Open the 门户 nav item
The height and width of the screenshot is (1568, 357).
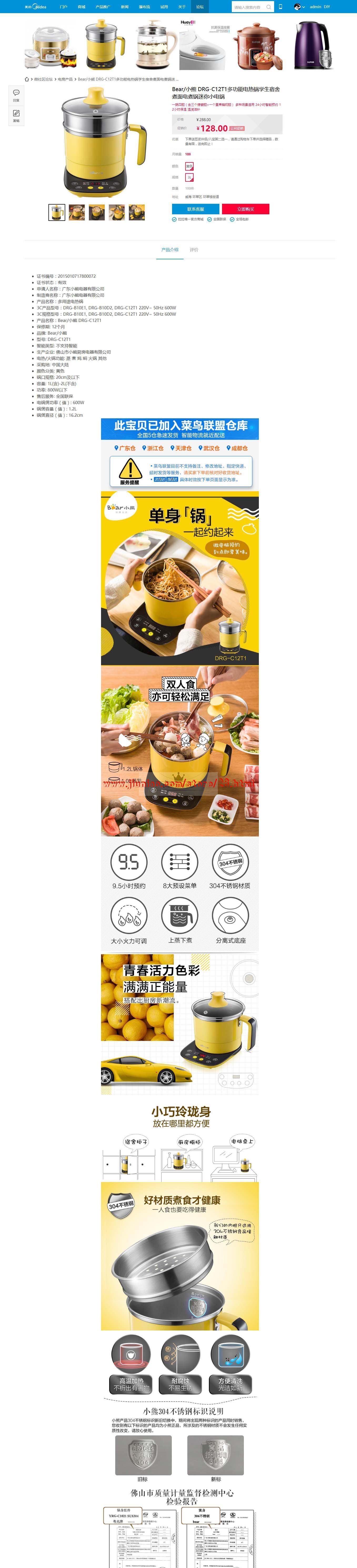[x=63, y=7]
